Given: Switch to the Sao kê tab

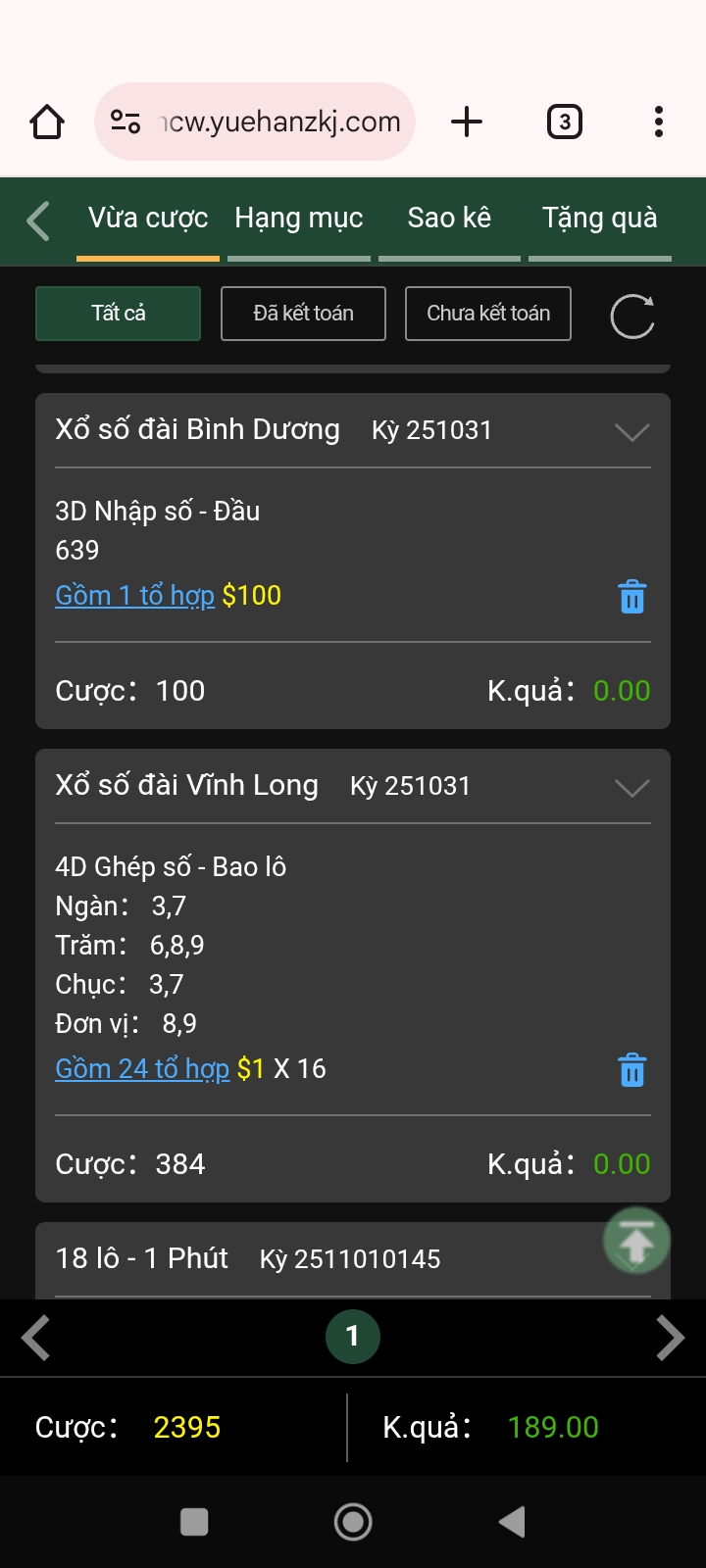Looking at the screenshot, I should [449, 219].
